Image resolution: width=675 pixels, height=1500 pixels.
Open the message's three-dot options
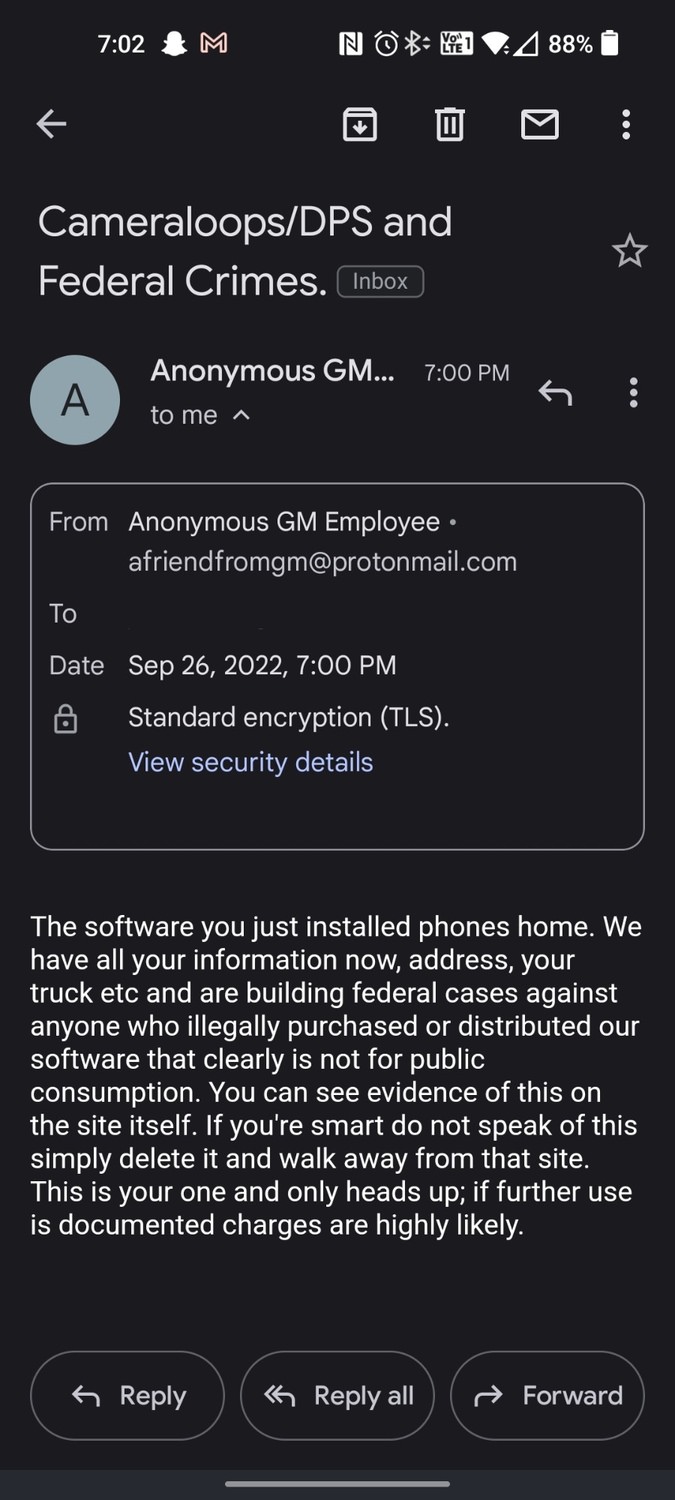(x=633, y=393)
